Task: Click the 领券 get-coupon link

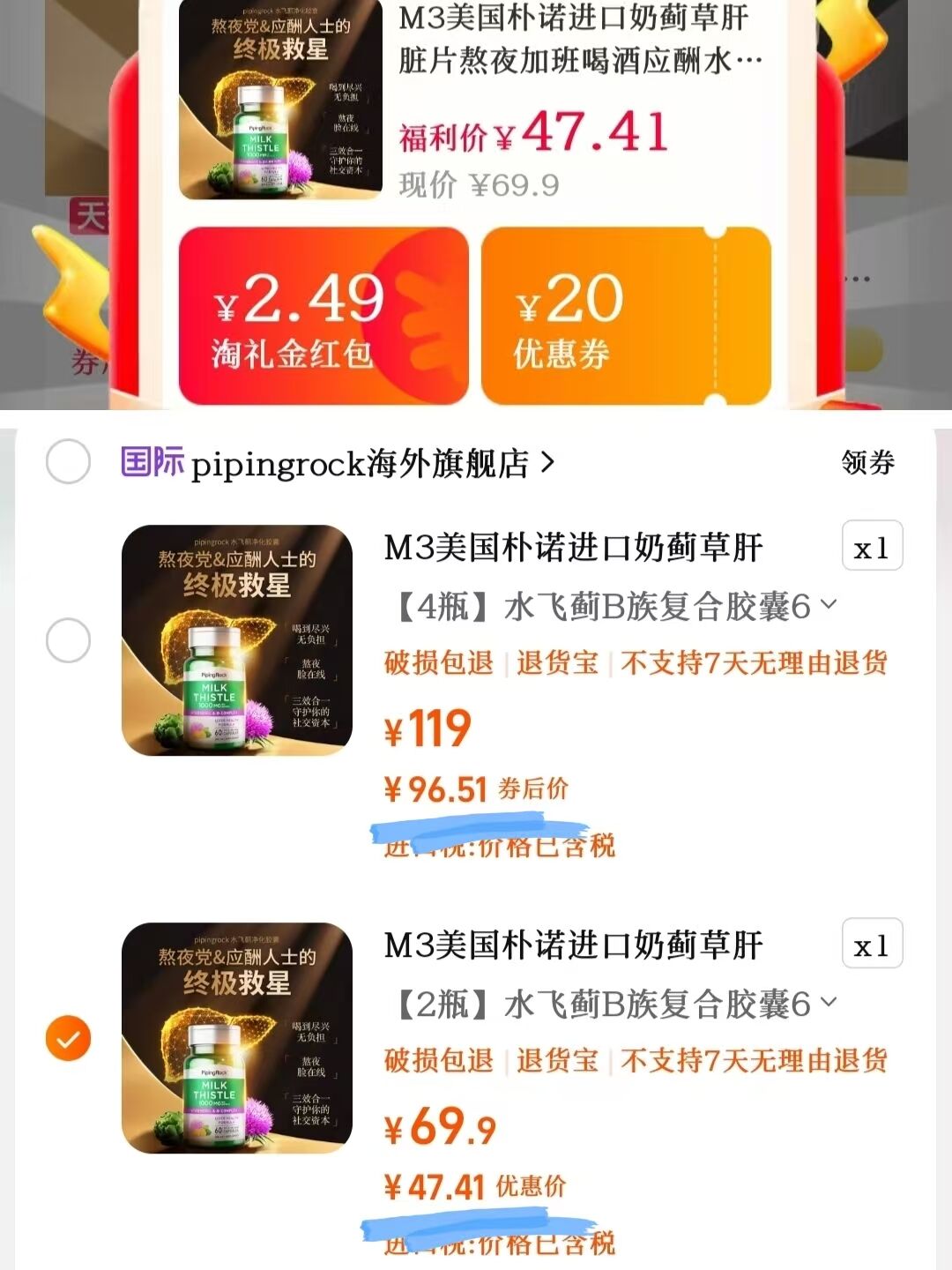Action: [x=866, y=462]
